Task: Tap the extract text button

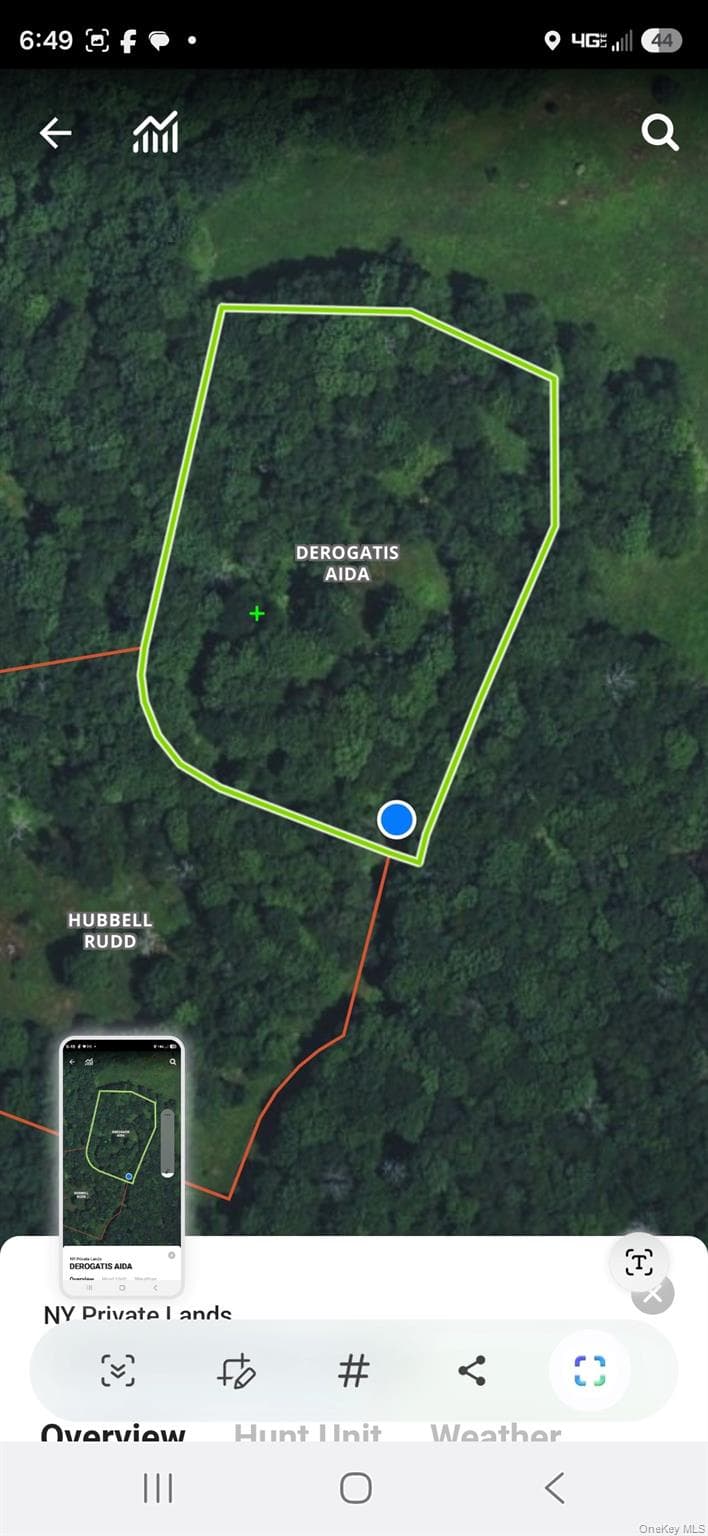Action: click(x=639, y=1262)
